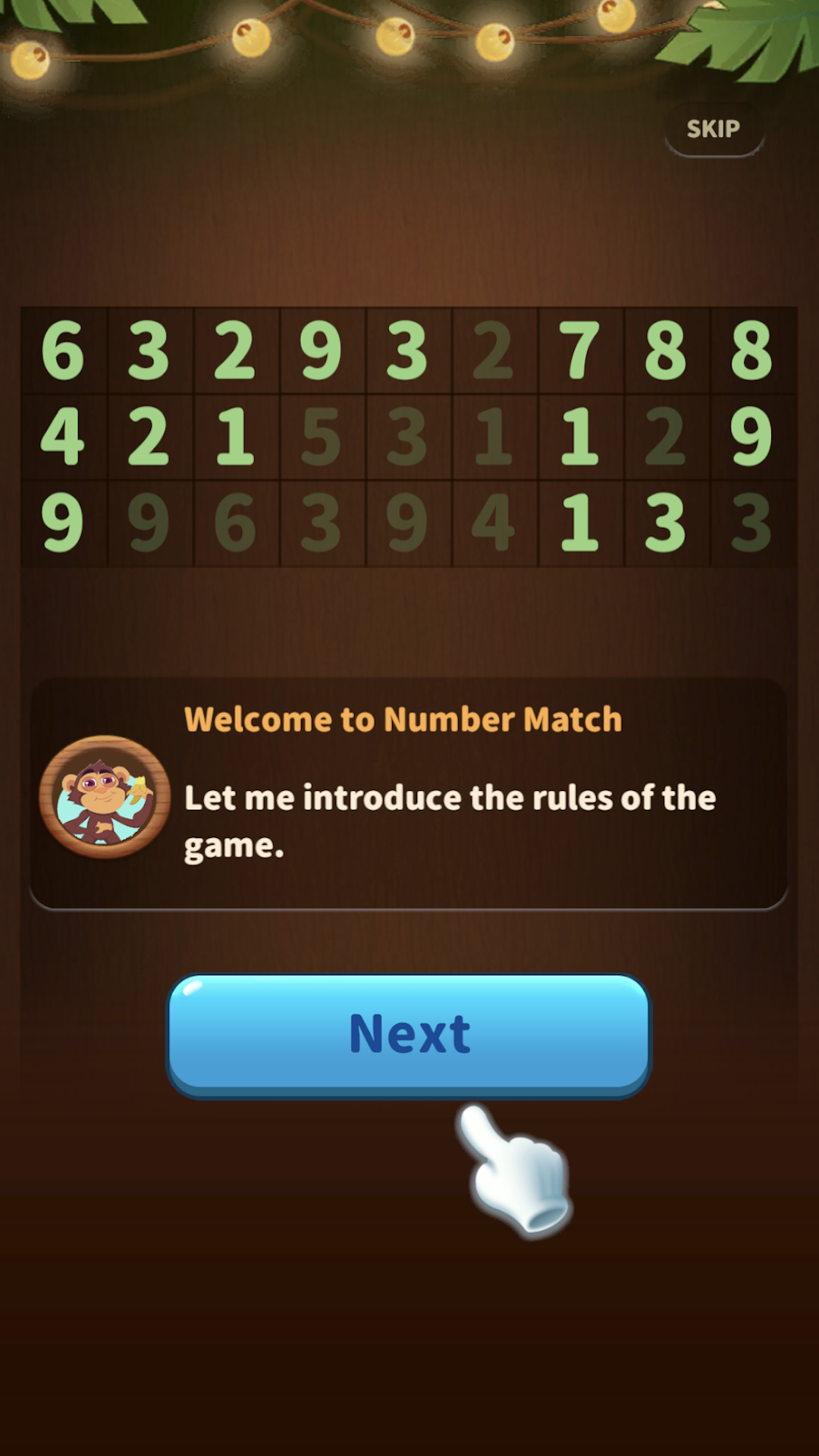Select the first 8 tile in the top row
This screenshot has height=1456, width=819.
pos(667,349)
